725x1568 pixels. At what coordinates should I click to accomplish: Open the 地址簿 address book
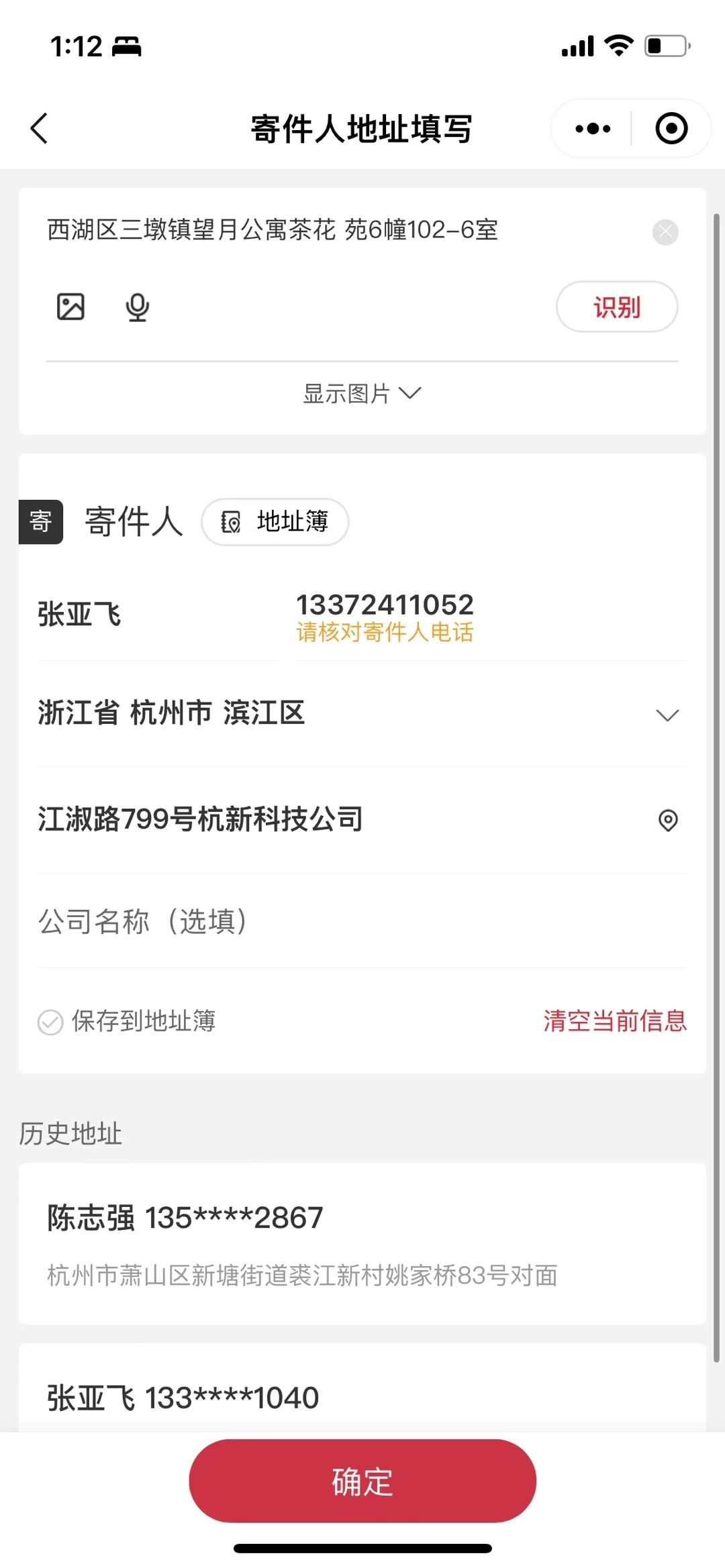point(275,521)
